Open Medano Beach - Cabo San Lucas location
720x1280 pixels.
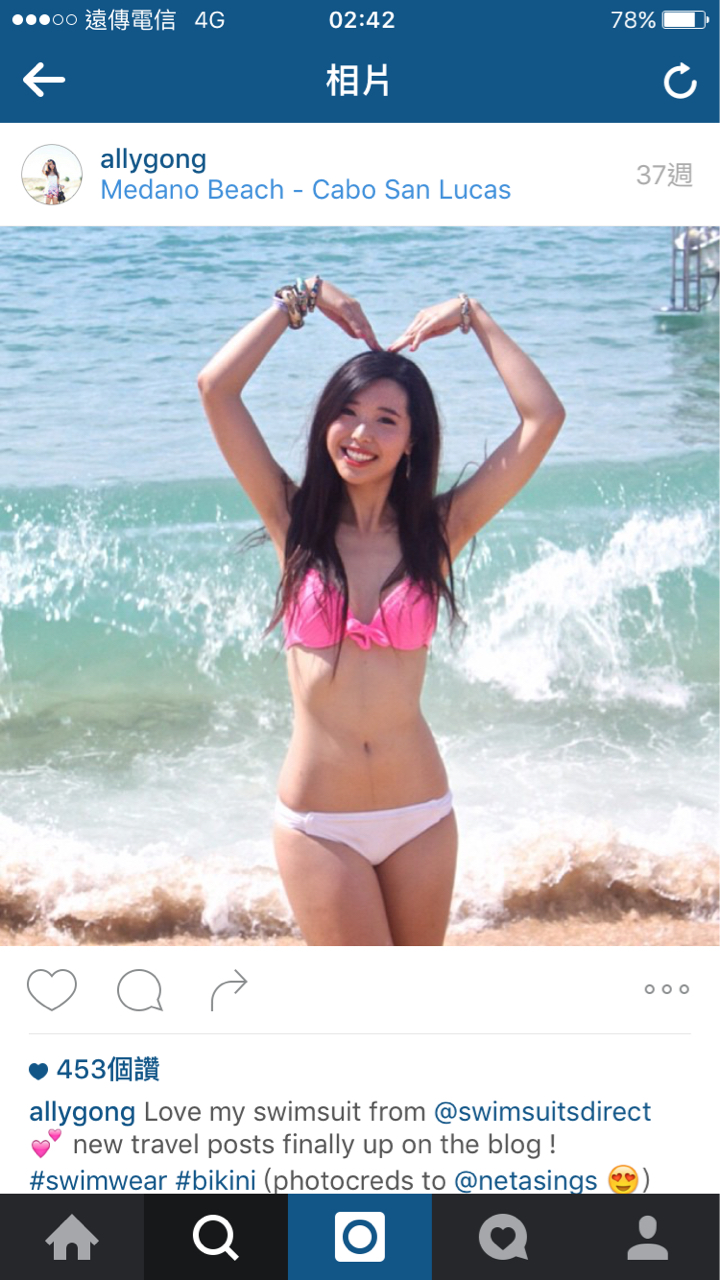pyautogui.click(x=305, y=190)
